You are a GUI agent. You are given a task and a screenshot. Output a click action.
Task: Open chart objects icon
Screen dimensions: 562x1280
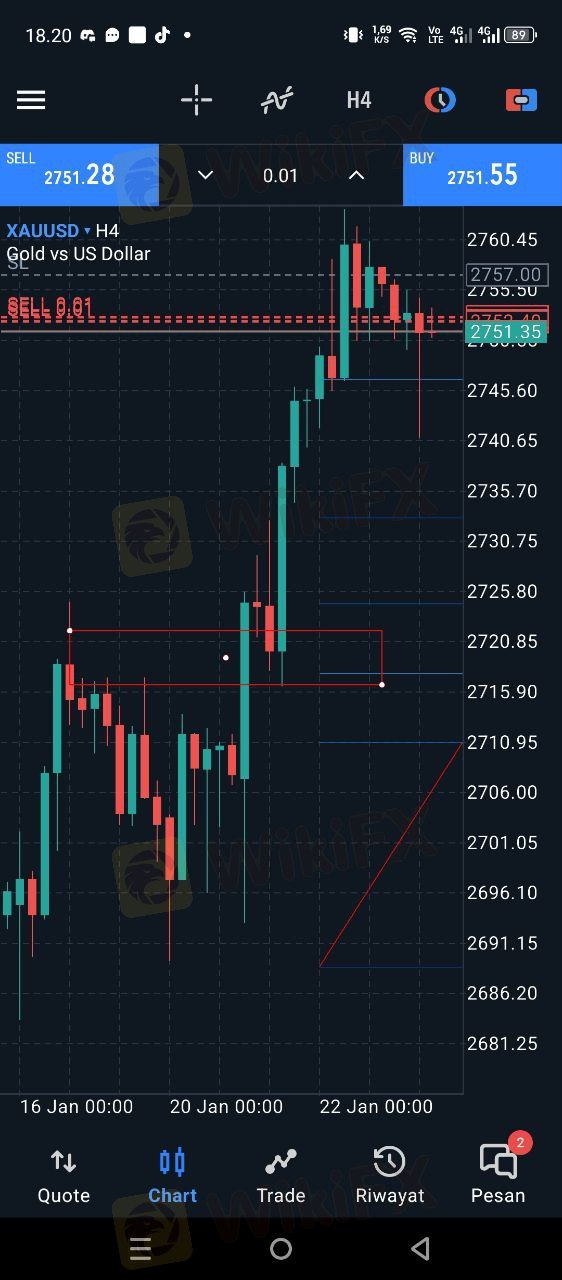coord(440,100)
